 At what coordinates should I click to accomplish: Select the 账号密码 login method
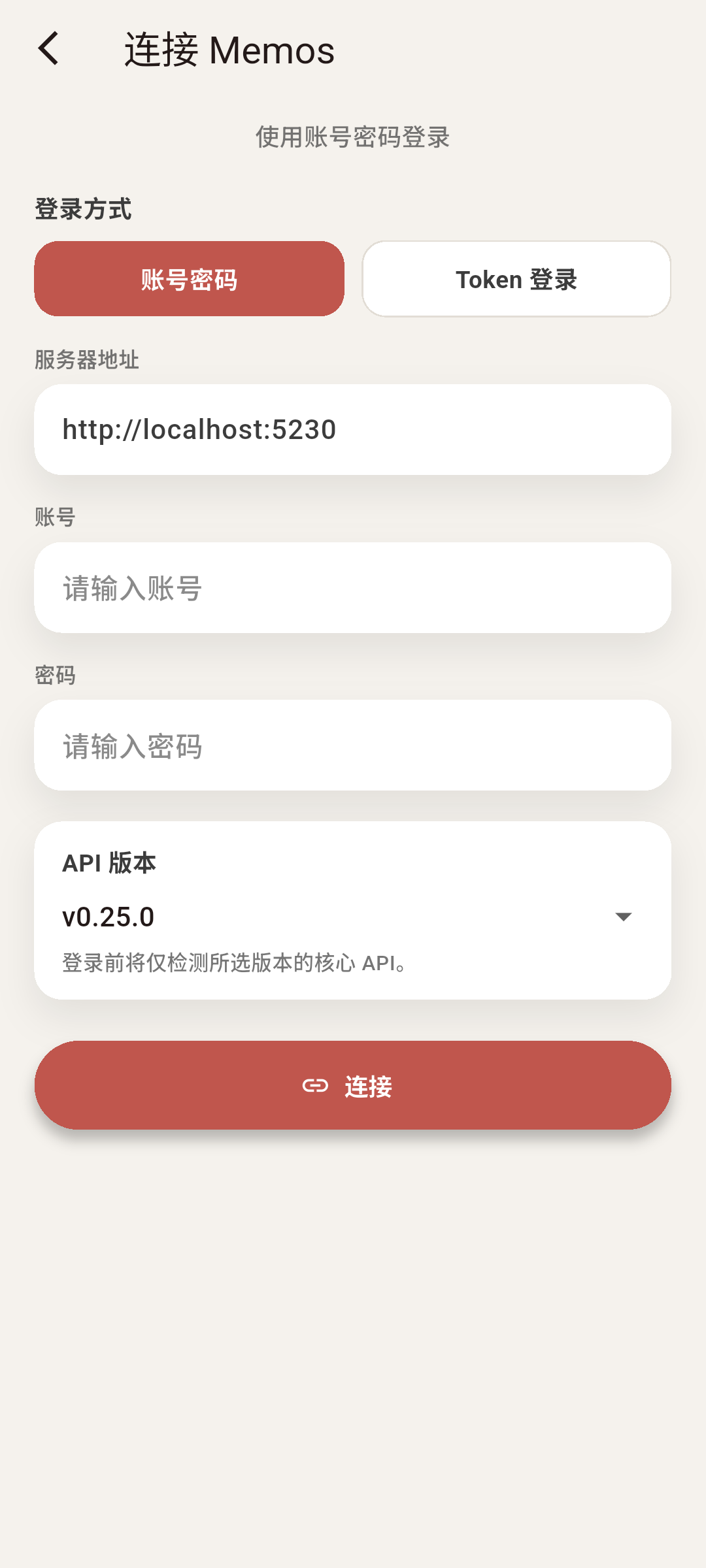pyautogui.click(x=189, y=279)
